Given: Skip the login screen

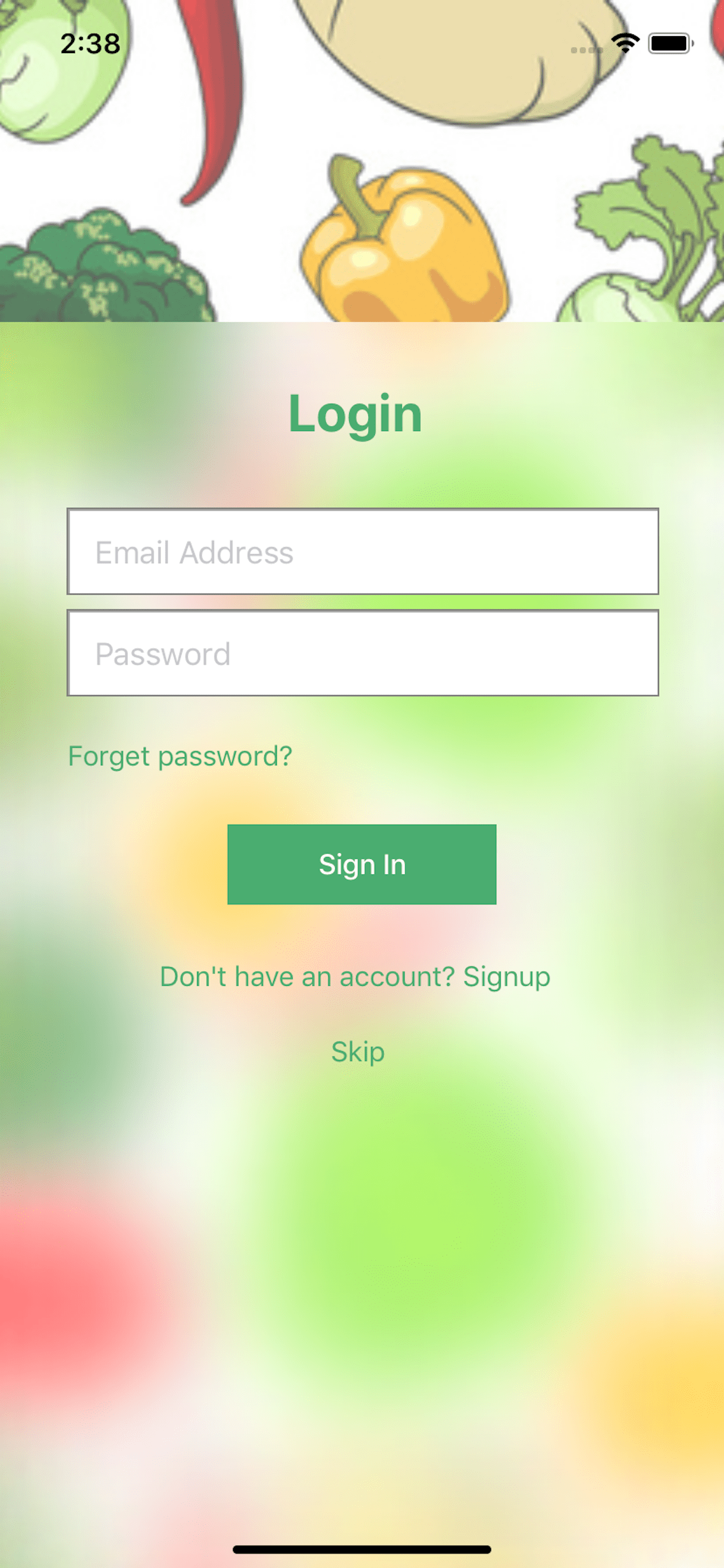Looking at the screenshot, I should 358,1052.
